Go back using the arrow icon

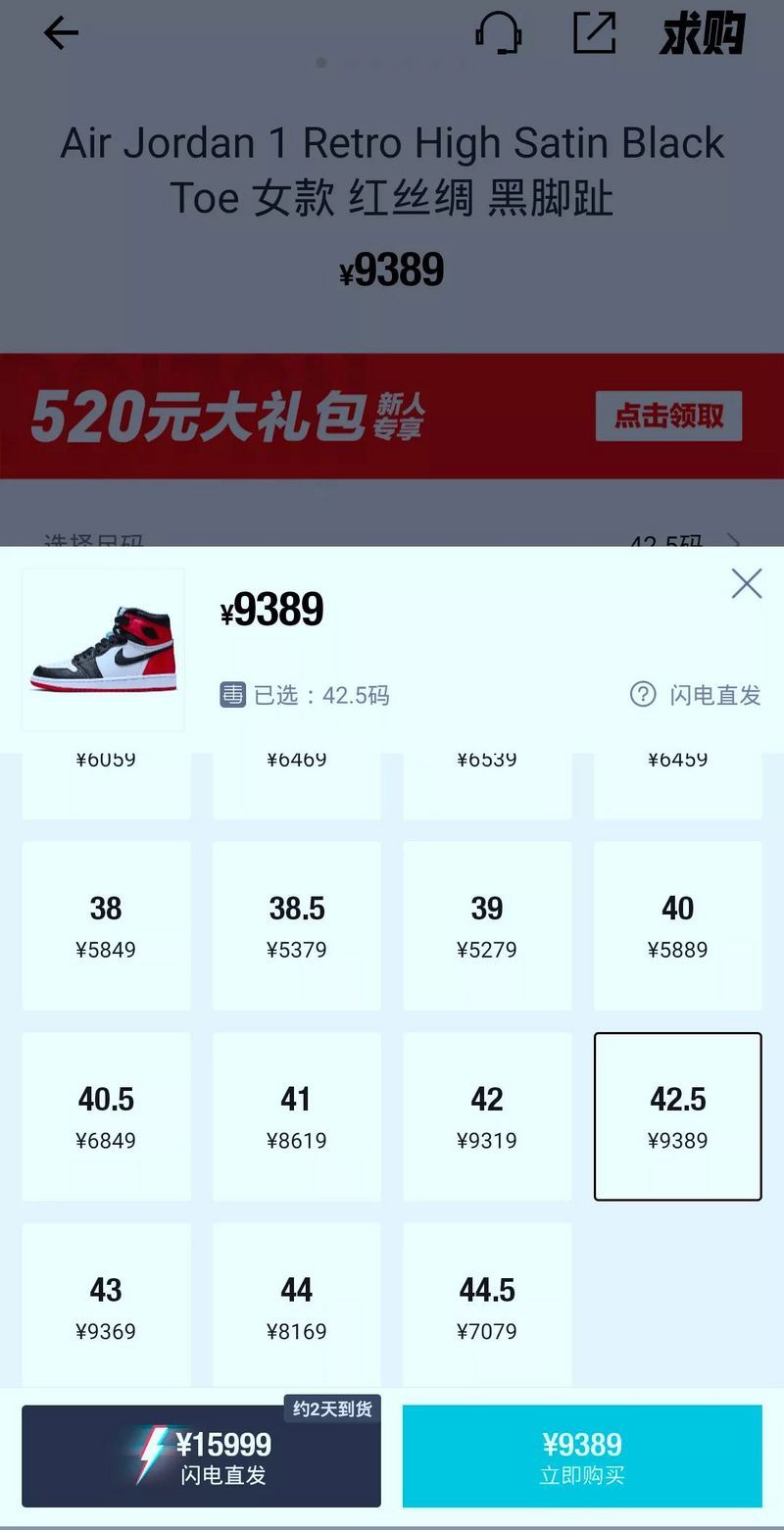point(61,33)
